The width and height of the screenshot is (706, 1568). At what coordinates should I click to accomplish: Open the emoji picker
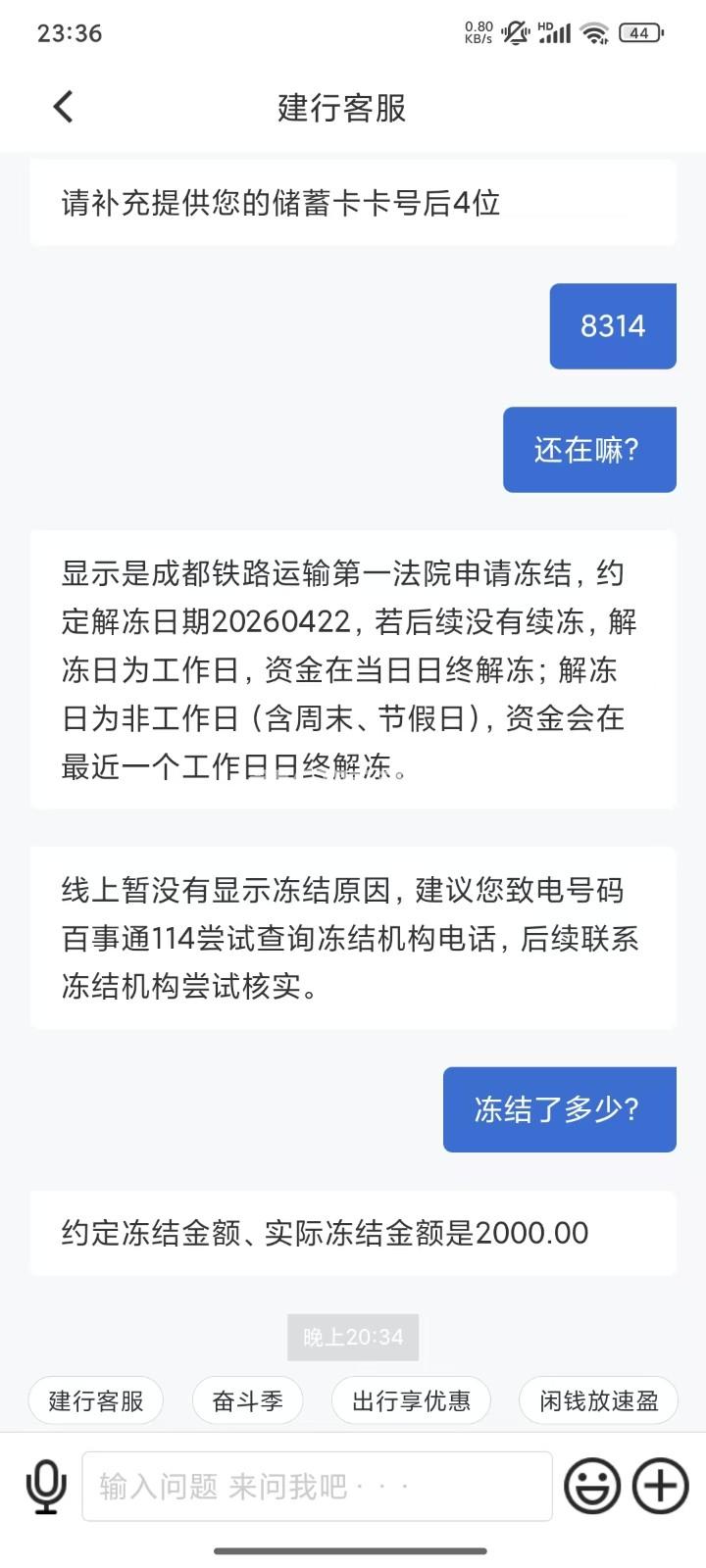592,1486
